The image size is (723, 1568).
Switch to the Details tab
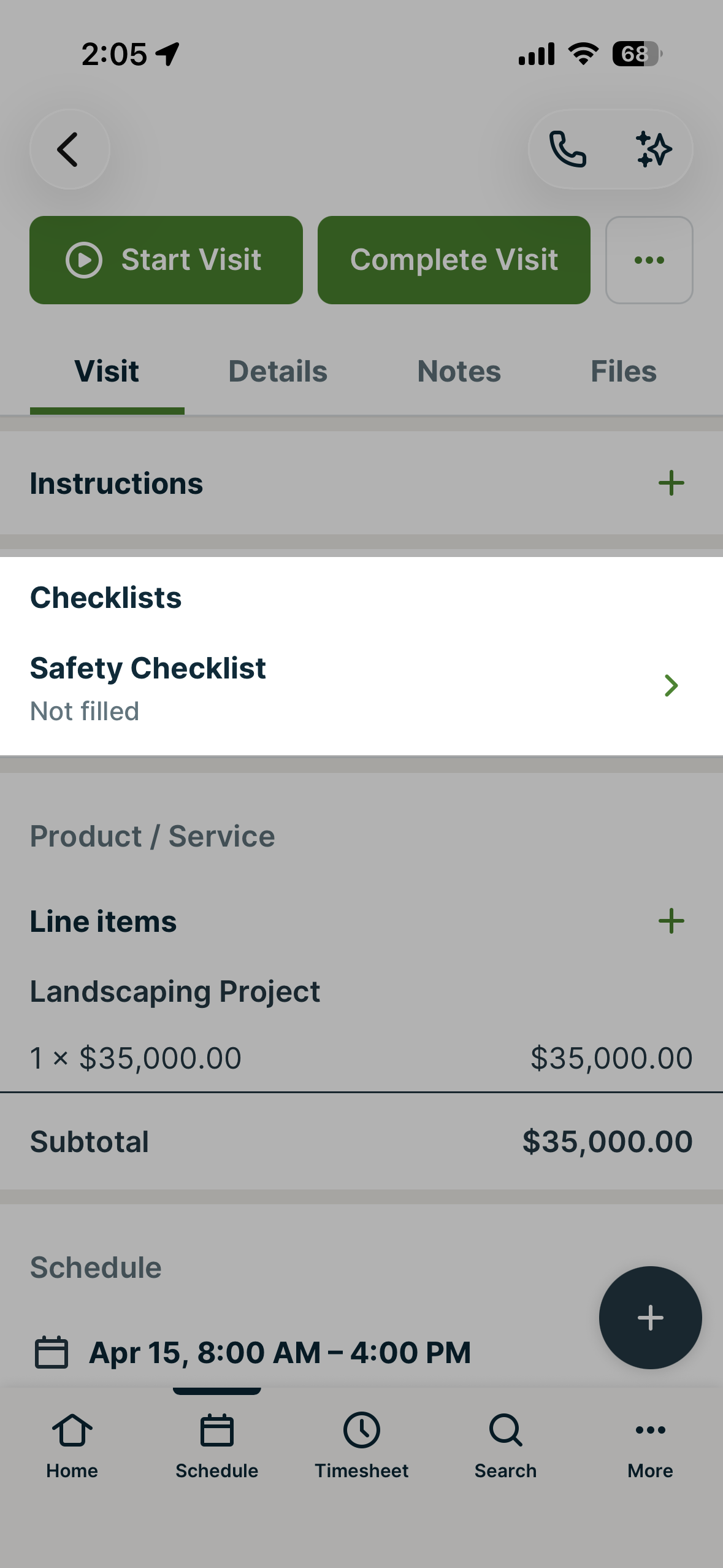click(x=278, y=372)
